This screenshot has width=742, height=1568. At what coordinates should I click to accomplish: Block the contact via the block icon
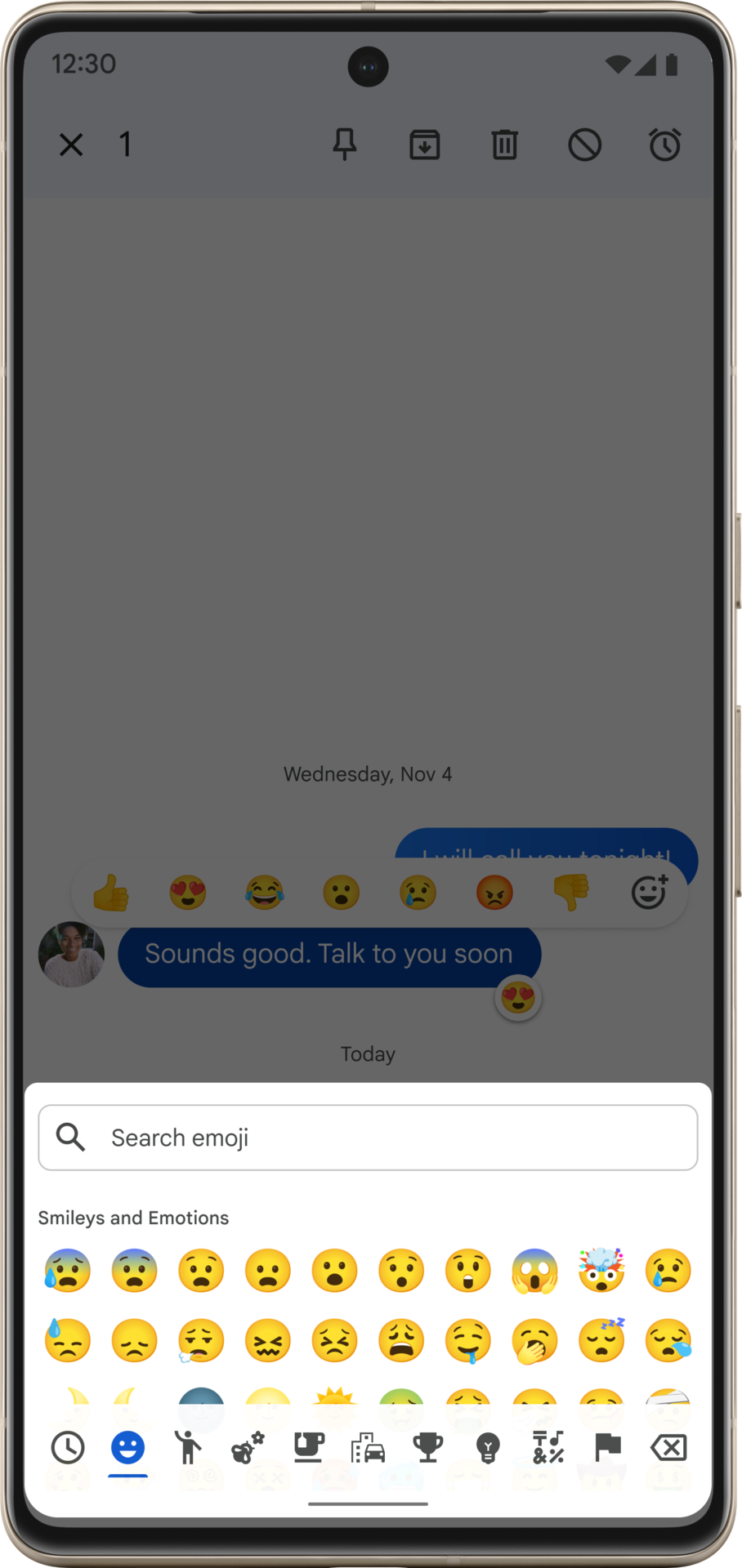(584, 145)
